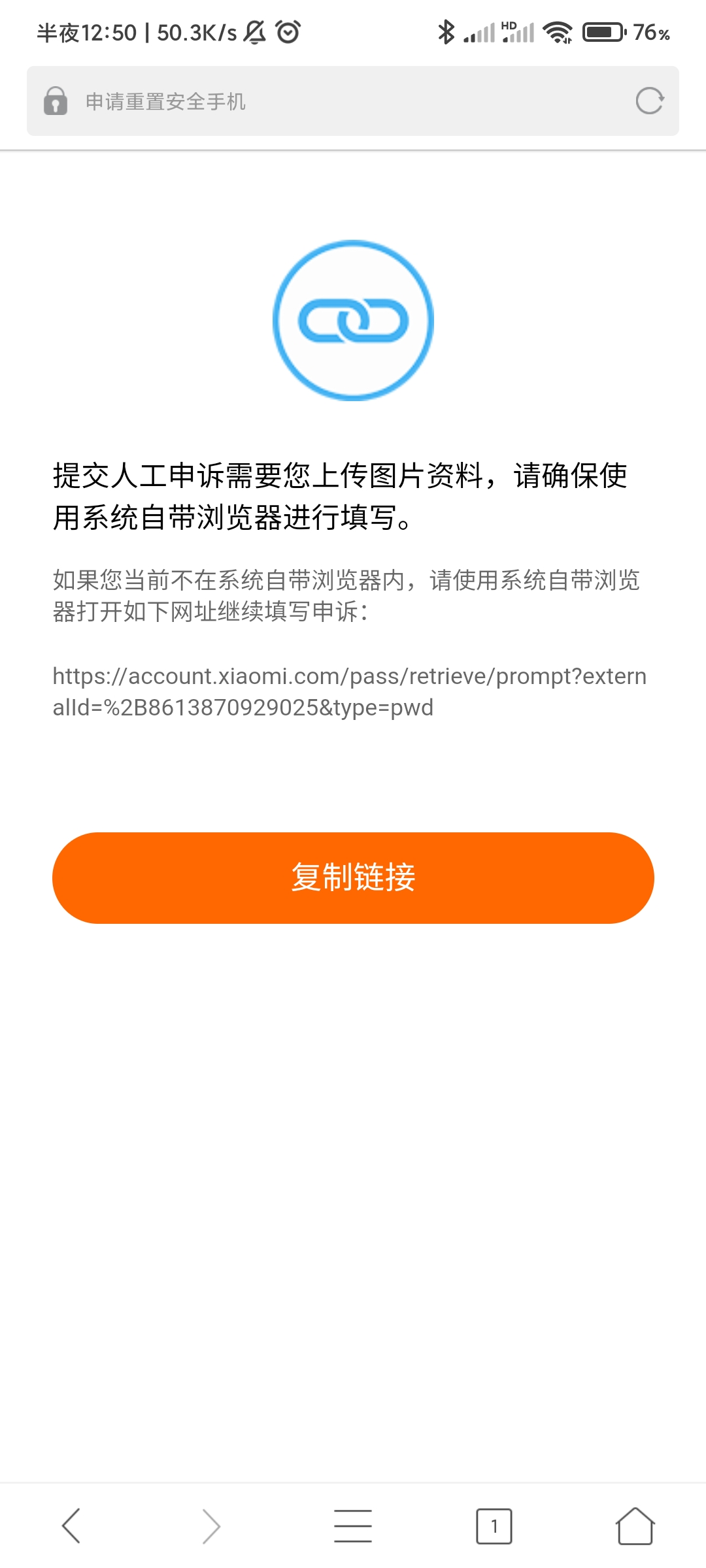The image size is (706, 1568).
Task: Go back to the previous page
Action: click(71, 1526)
